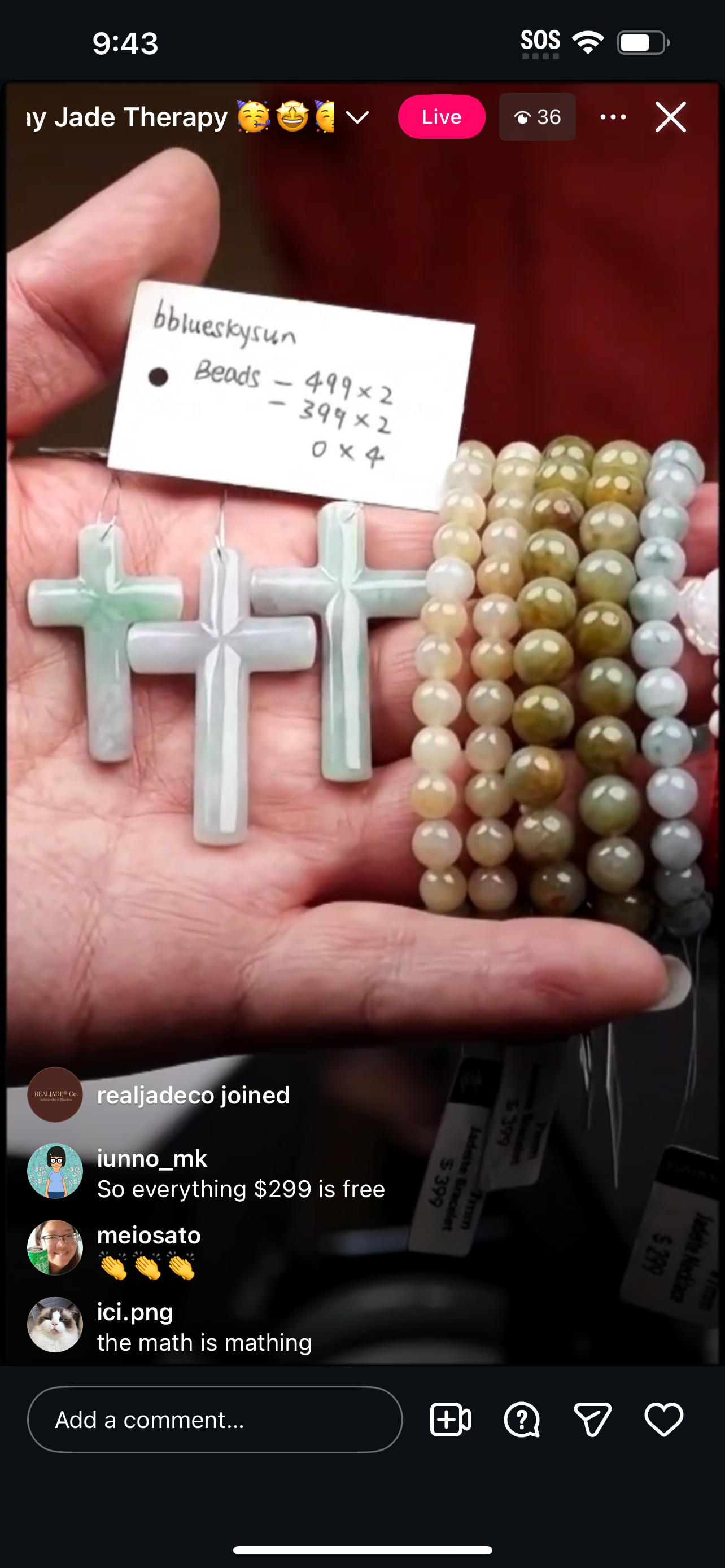View realjadeco's profile who joined

pos(55,1094)
